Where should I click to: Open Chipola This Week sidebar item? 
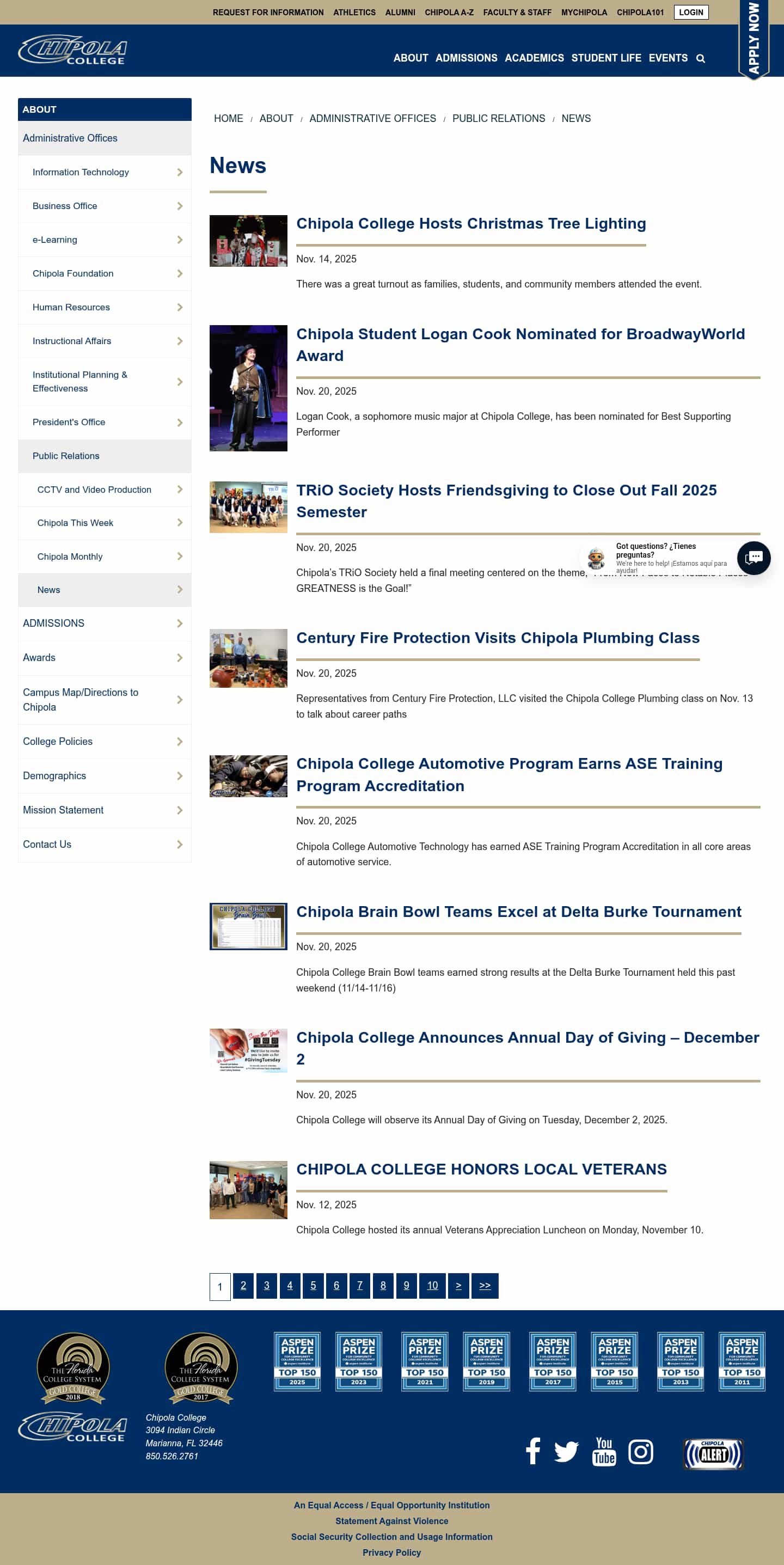pyautogui.click(x=75, y=522)
